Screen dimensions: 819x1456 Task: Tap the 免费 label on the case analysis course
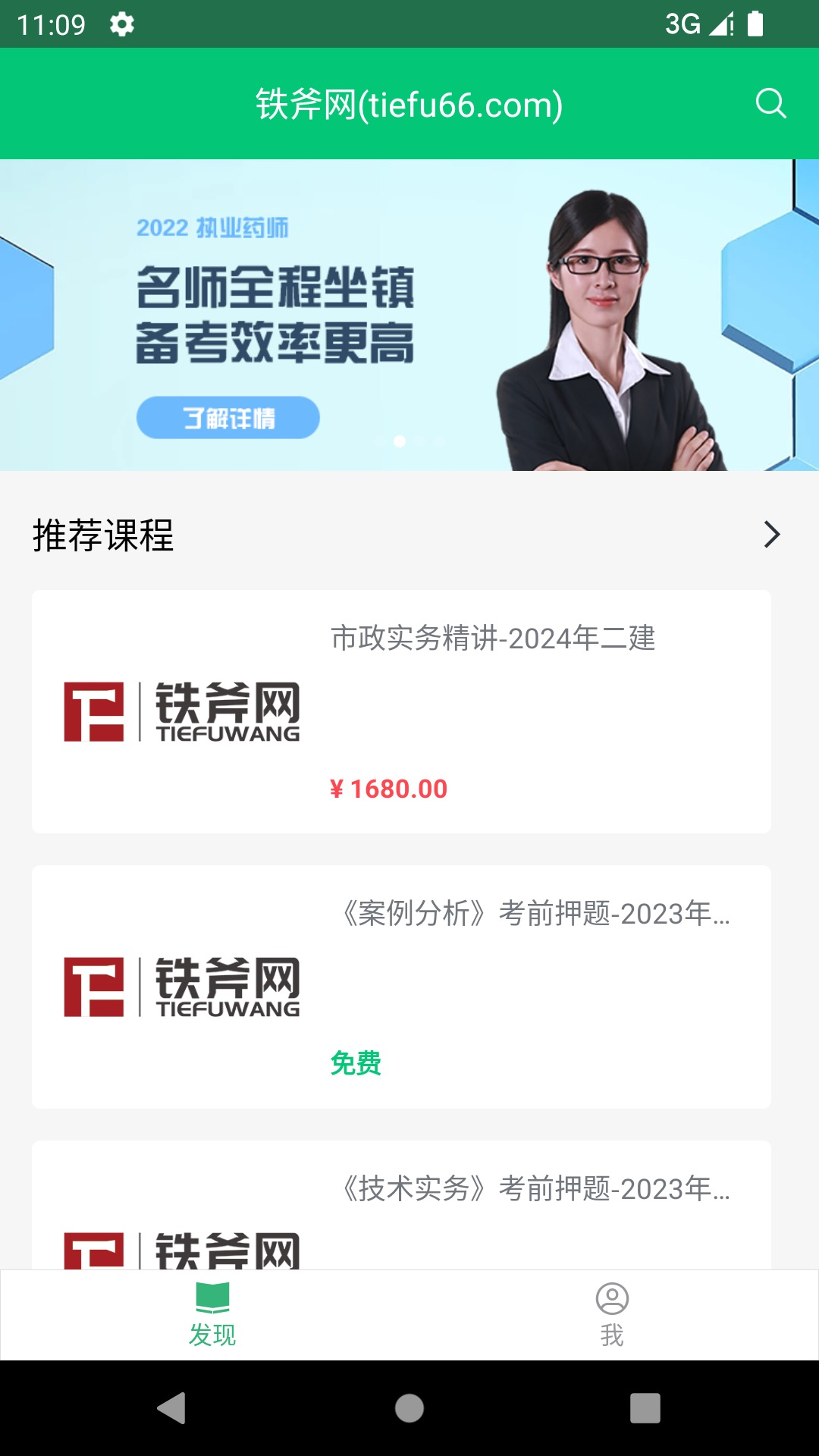(x=356, y=1064)
